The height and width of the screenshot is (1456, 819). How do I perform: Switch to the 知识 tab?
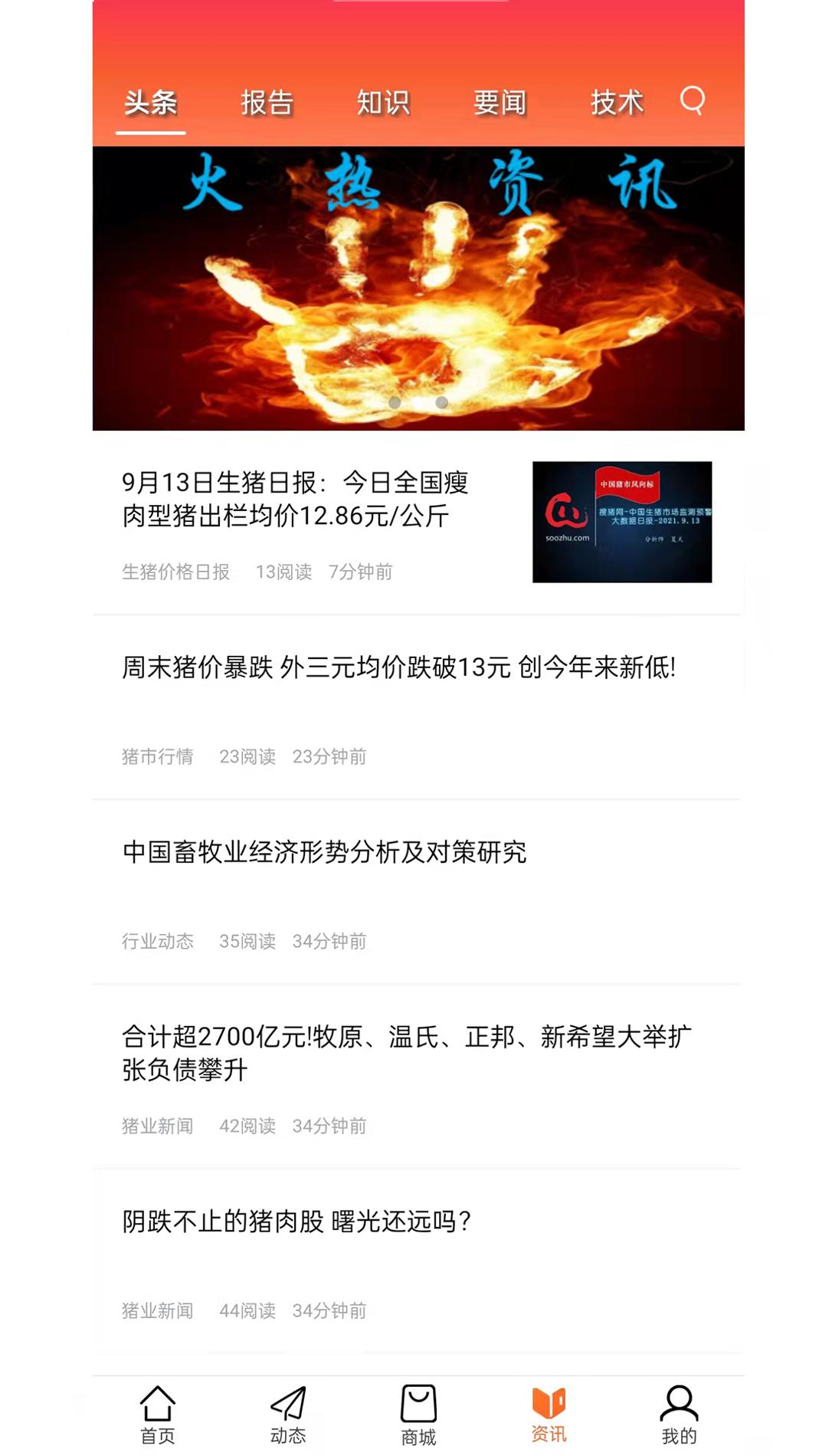point(383,103)
